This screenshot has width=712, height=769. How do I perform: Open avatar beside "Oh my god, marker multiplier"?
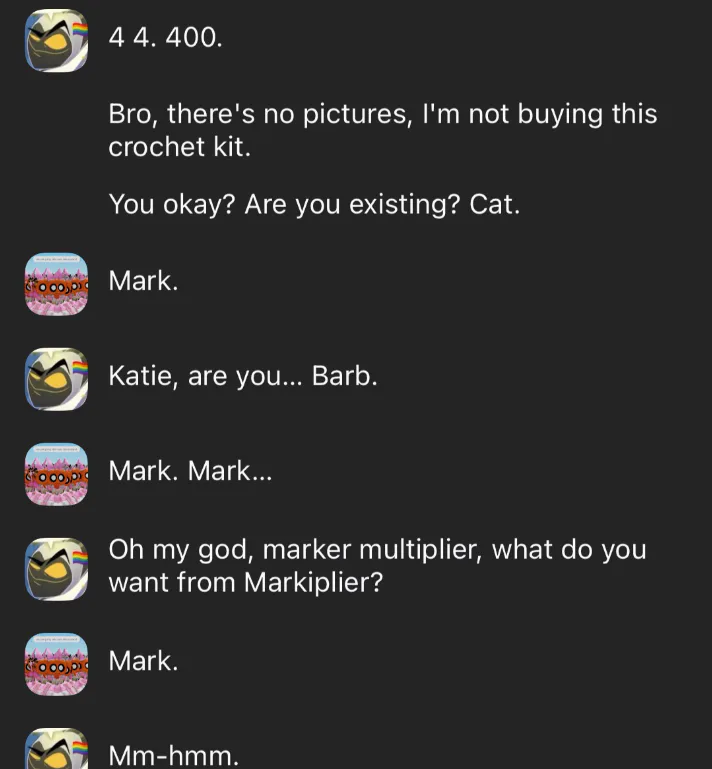point(56,567)
